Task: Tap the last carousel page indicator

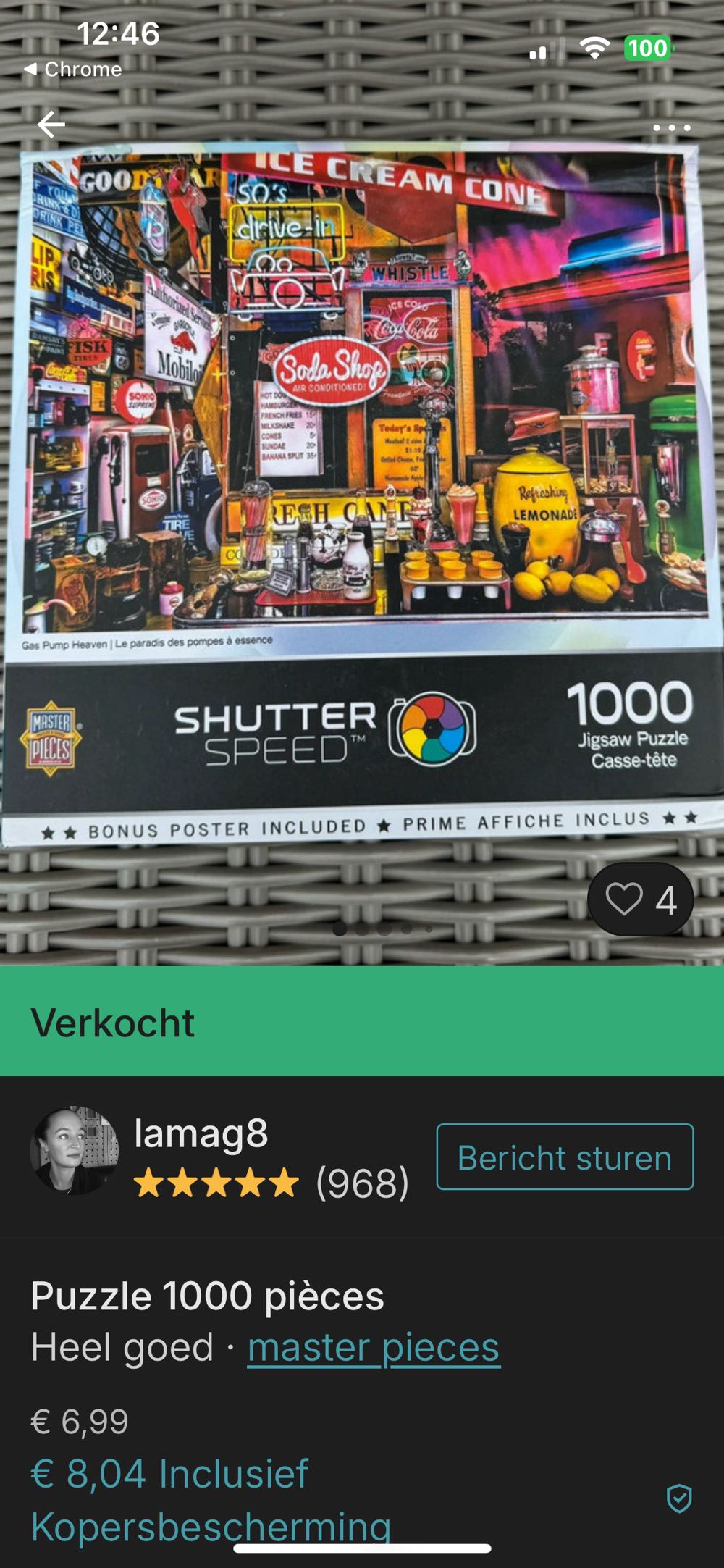Action: [429, 928]
